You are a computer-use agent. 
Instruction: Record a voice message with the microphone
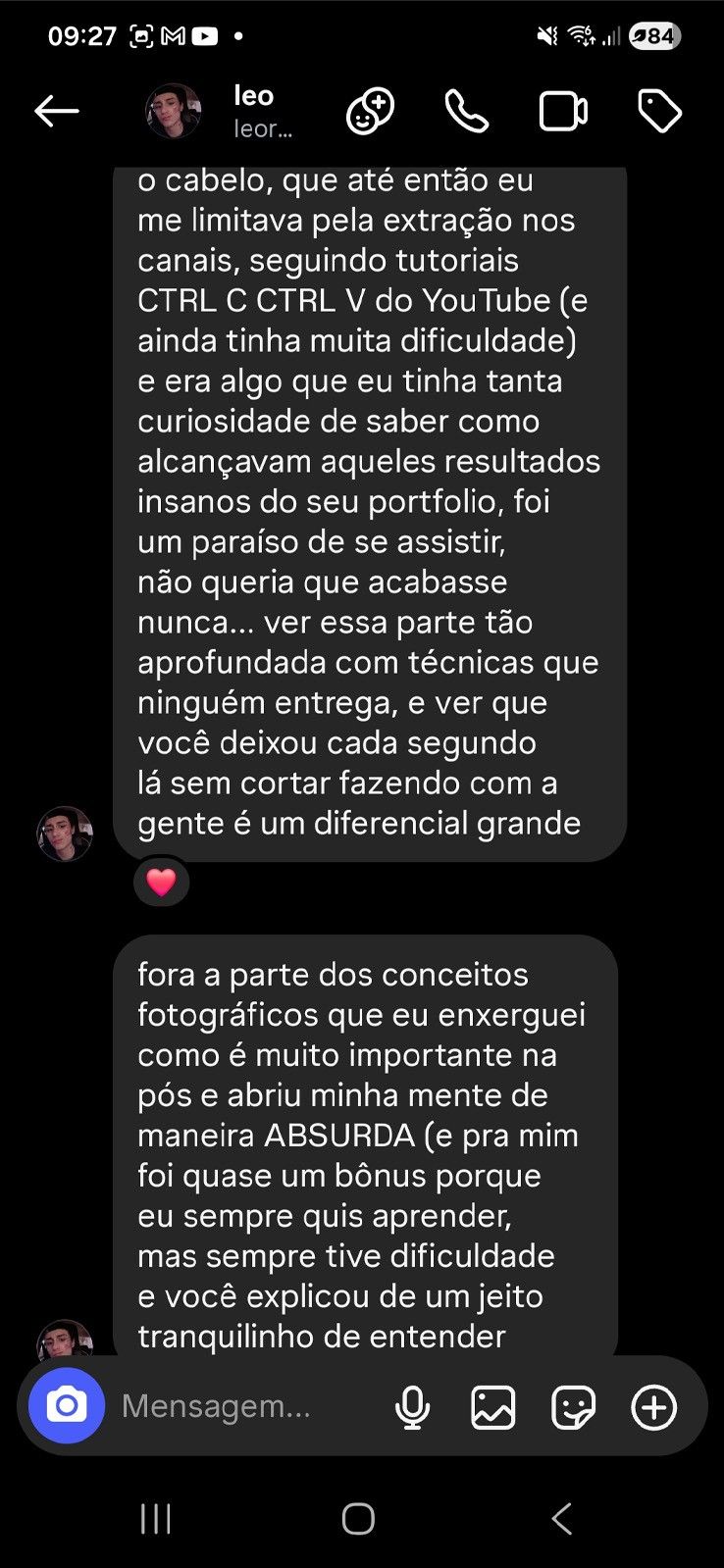413,1407
